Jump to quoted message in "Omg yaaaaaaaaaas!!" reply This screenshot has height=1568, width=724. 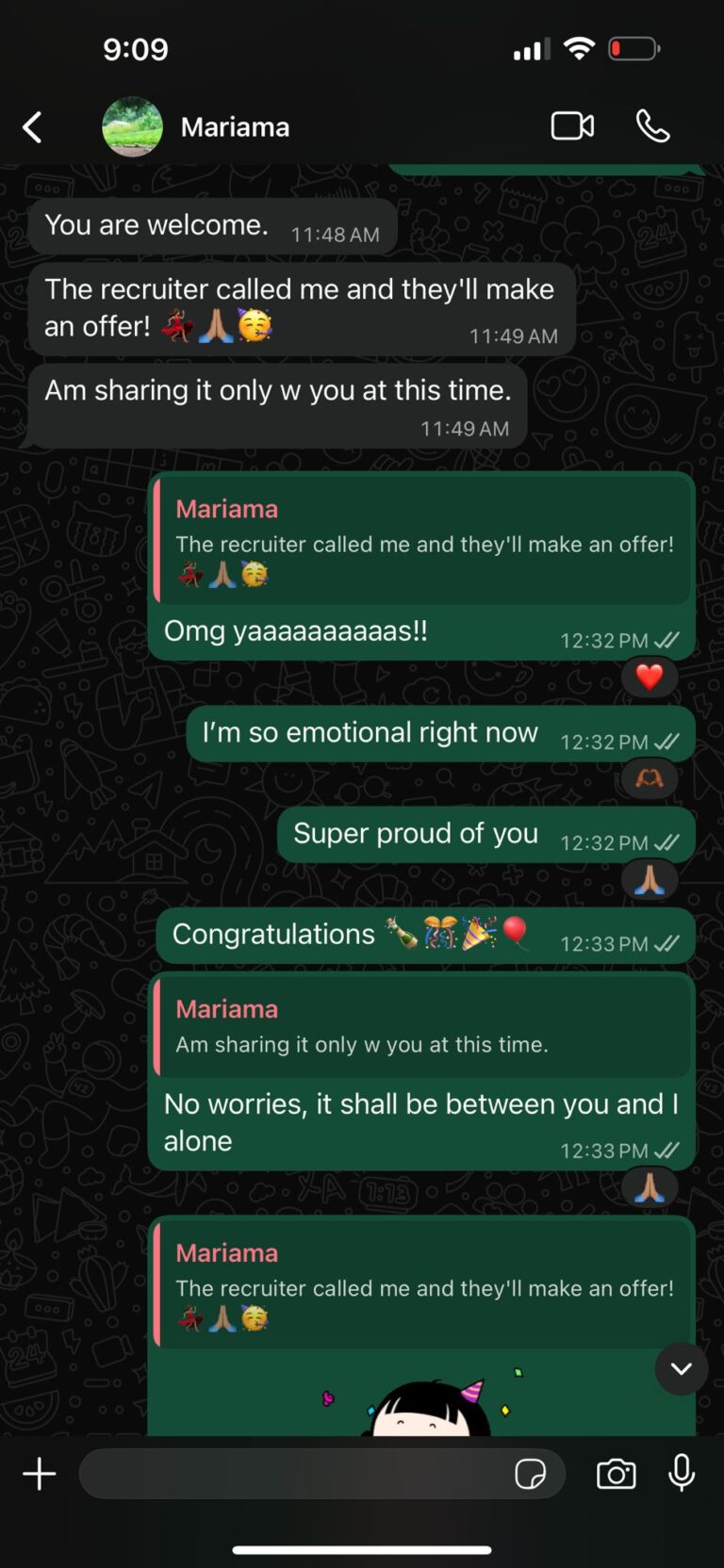pyautogui.click(x=424, y=541)
